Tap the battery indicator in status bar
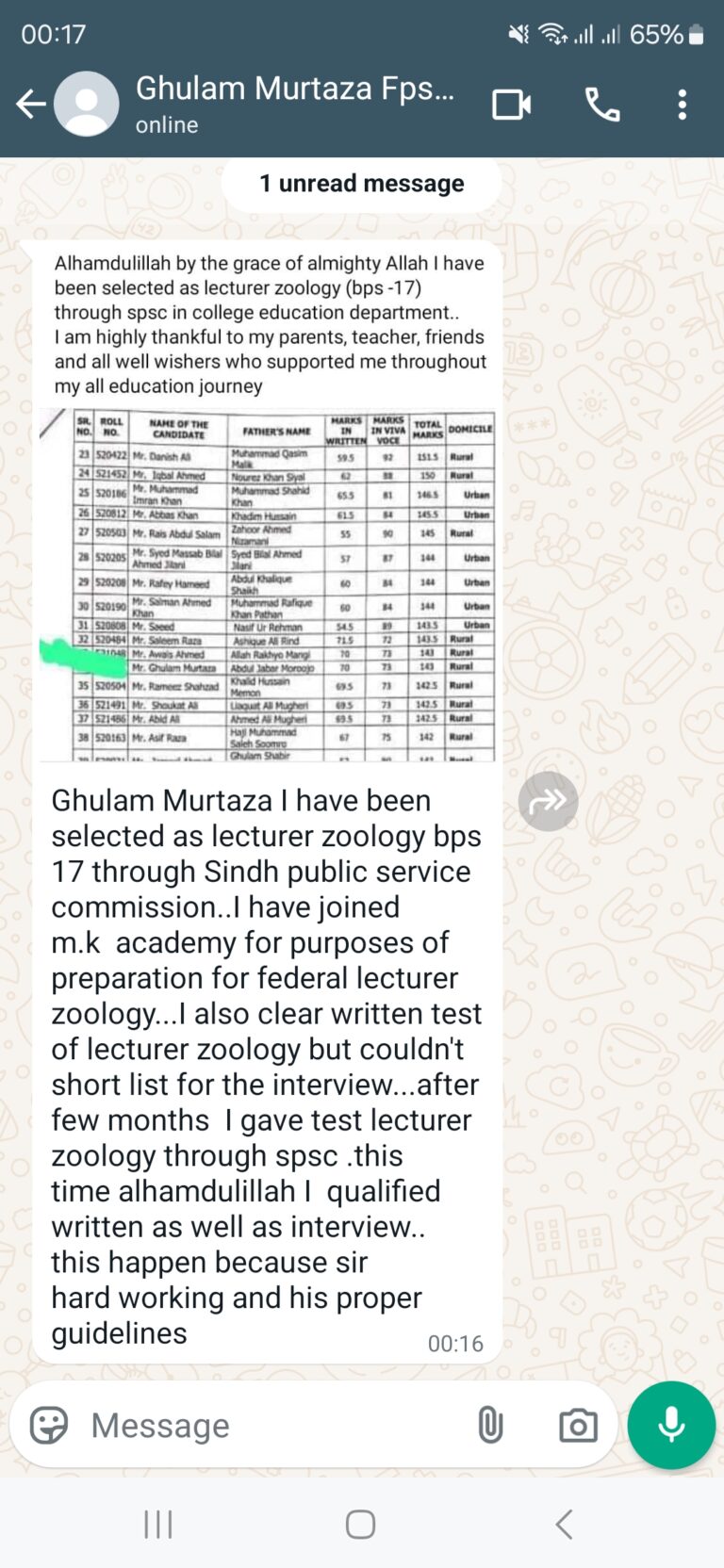The width and height of the screenshot is (724, 1568). point(698,34)
